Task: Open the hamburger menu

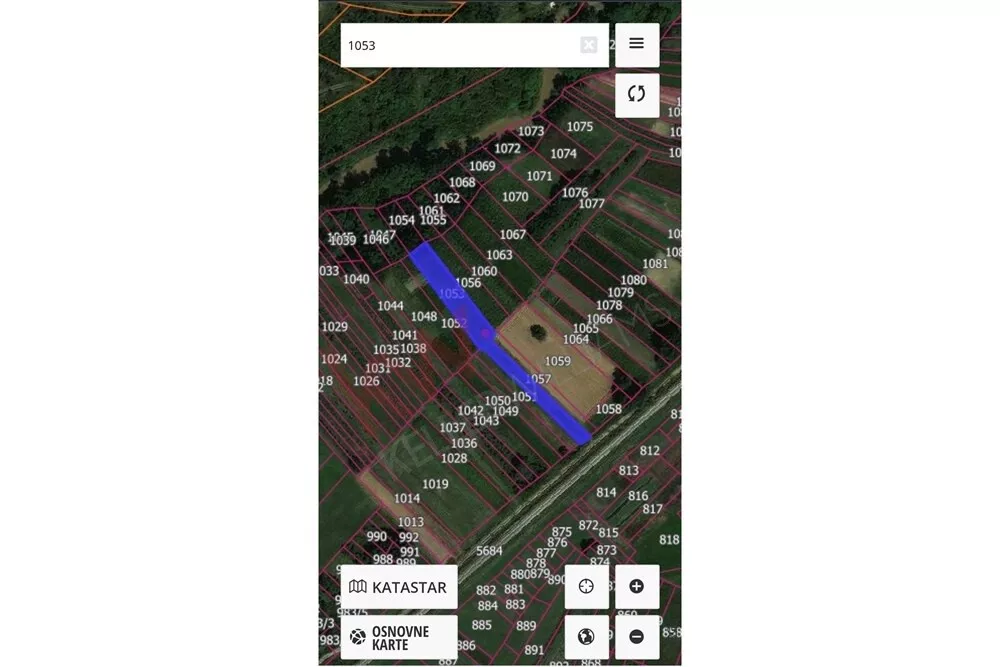Action: point(637,45)
